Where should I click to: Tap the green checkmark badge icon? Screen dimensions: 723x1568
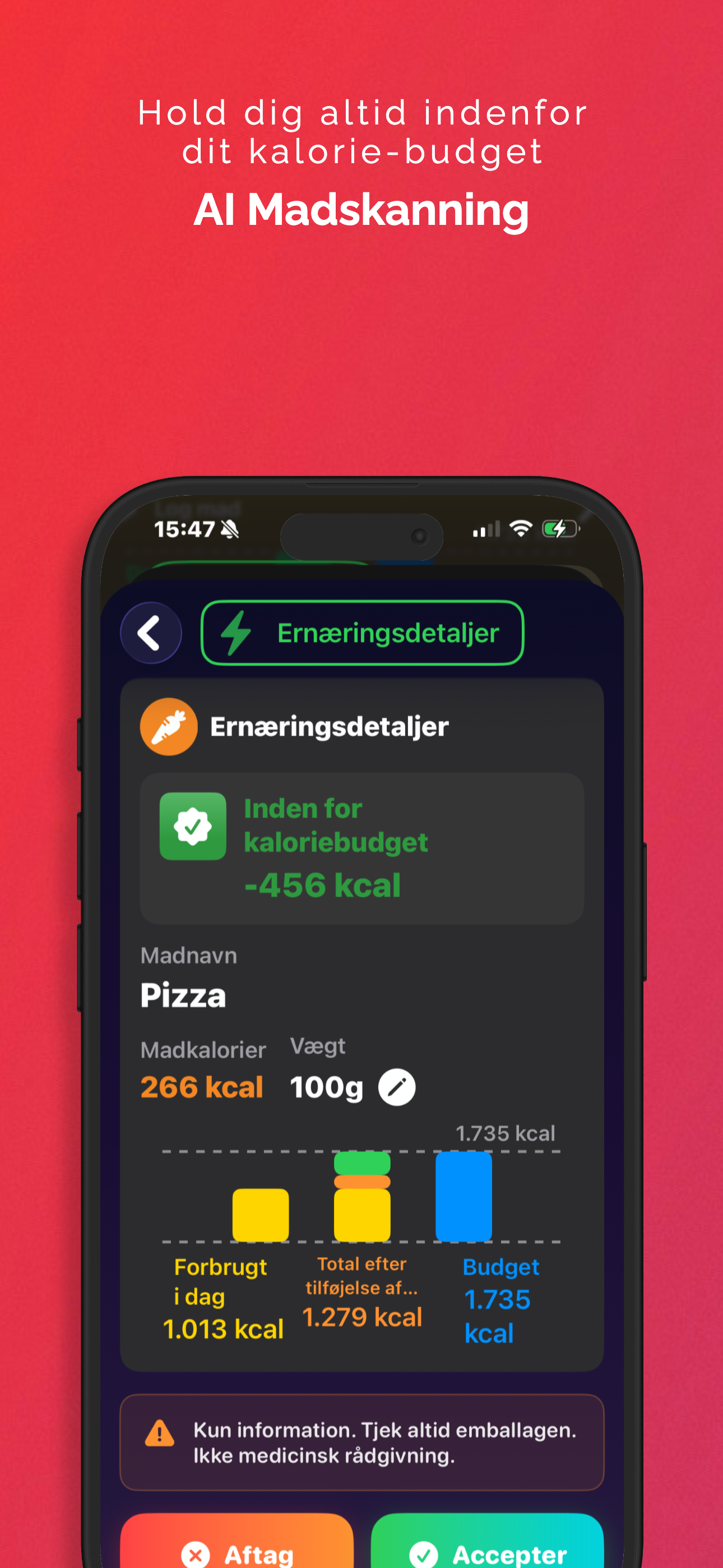point(193,826)
